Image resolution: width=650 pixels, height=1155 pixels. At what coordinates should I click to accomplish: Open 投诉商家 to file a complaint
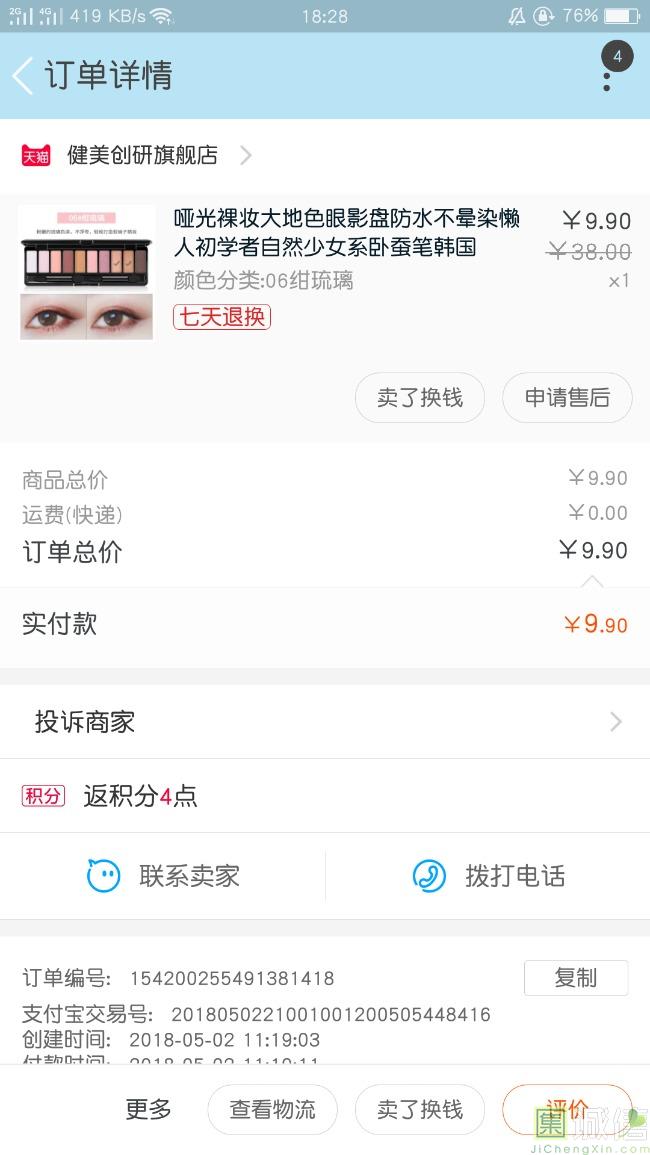(324, 722)
